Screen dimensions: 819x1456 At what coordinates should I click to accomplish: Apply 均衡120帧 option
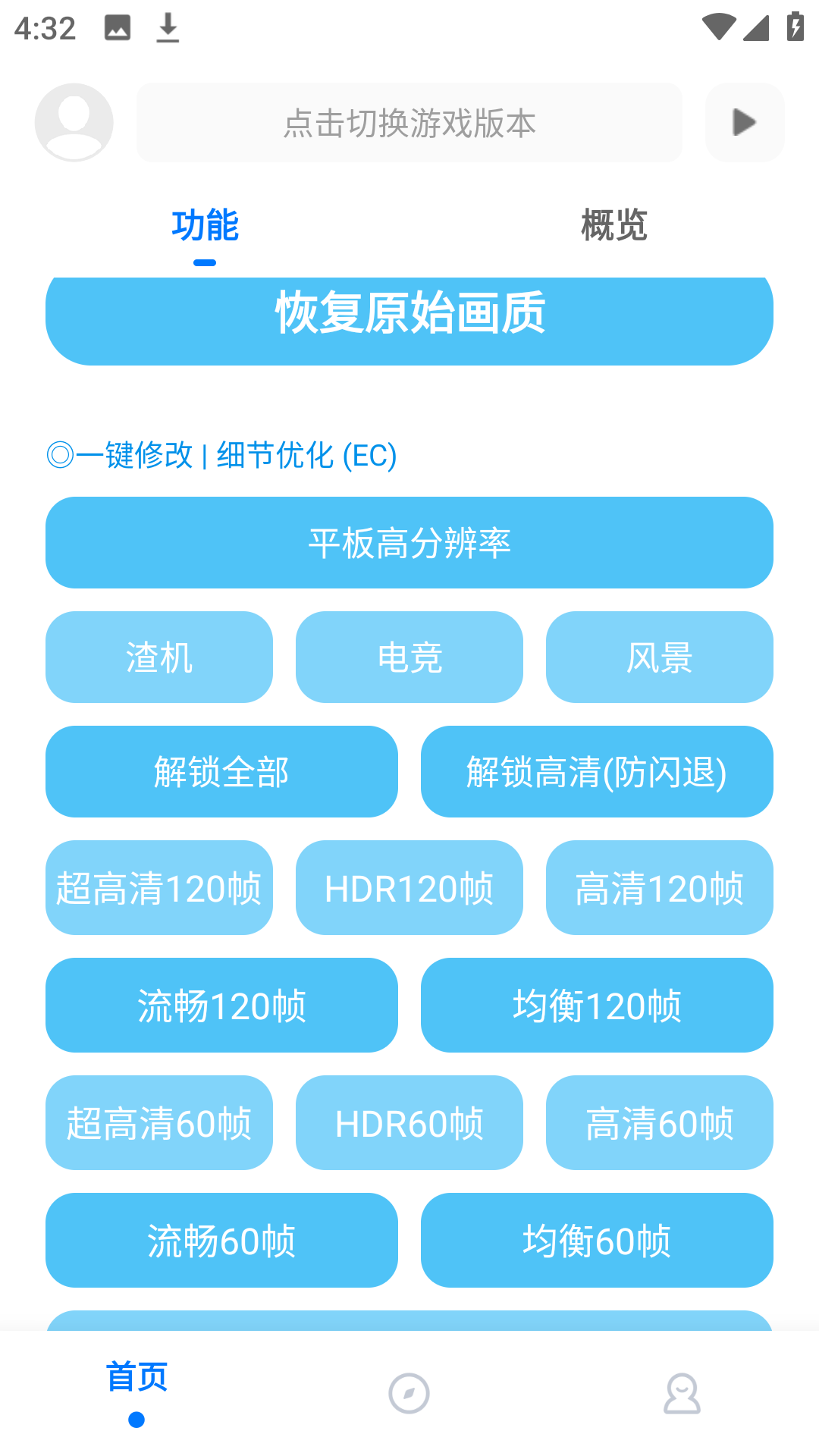[x=597, y=1006]
